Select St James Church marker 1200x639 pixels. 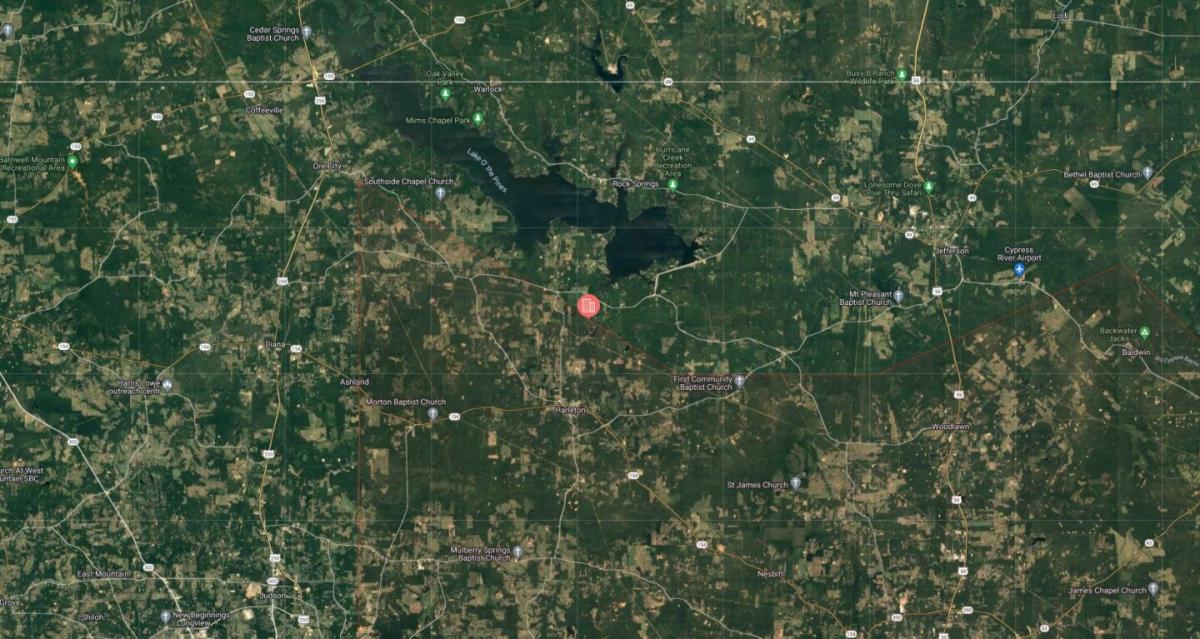795,483
